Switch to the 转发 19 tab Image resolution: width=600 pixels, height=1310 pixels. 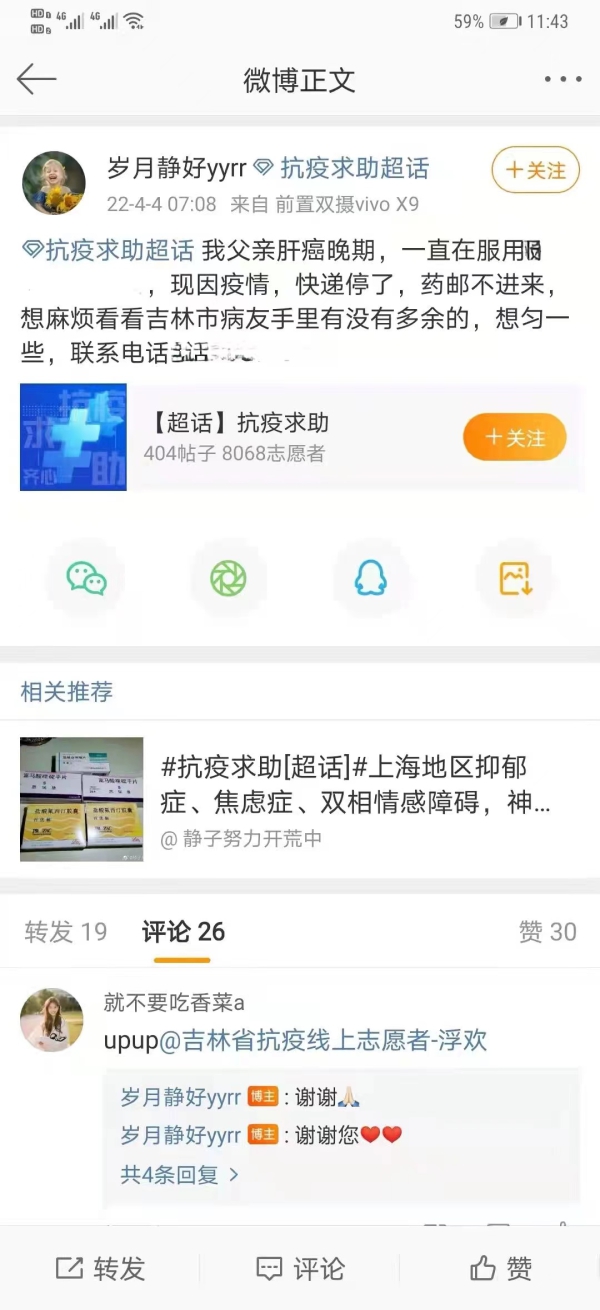click(x=66, y=932)
